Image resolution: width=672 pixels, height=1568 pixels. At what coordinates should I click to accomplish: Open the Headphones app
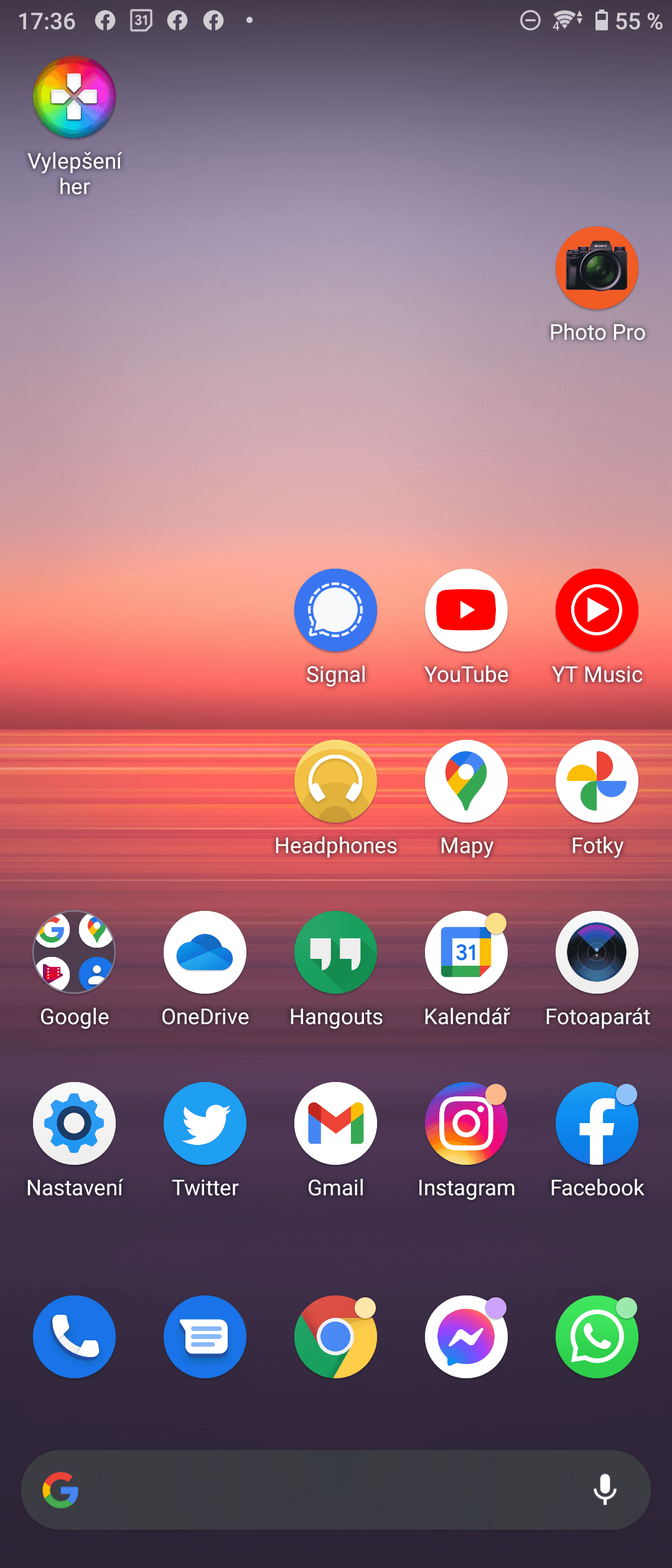pos(335,782)
